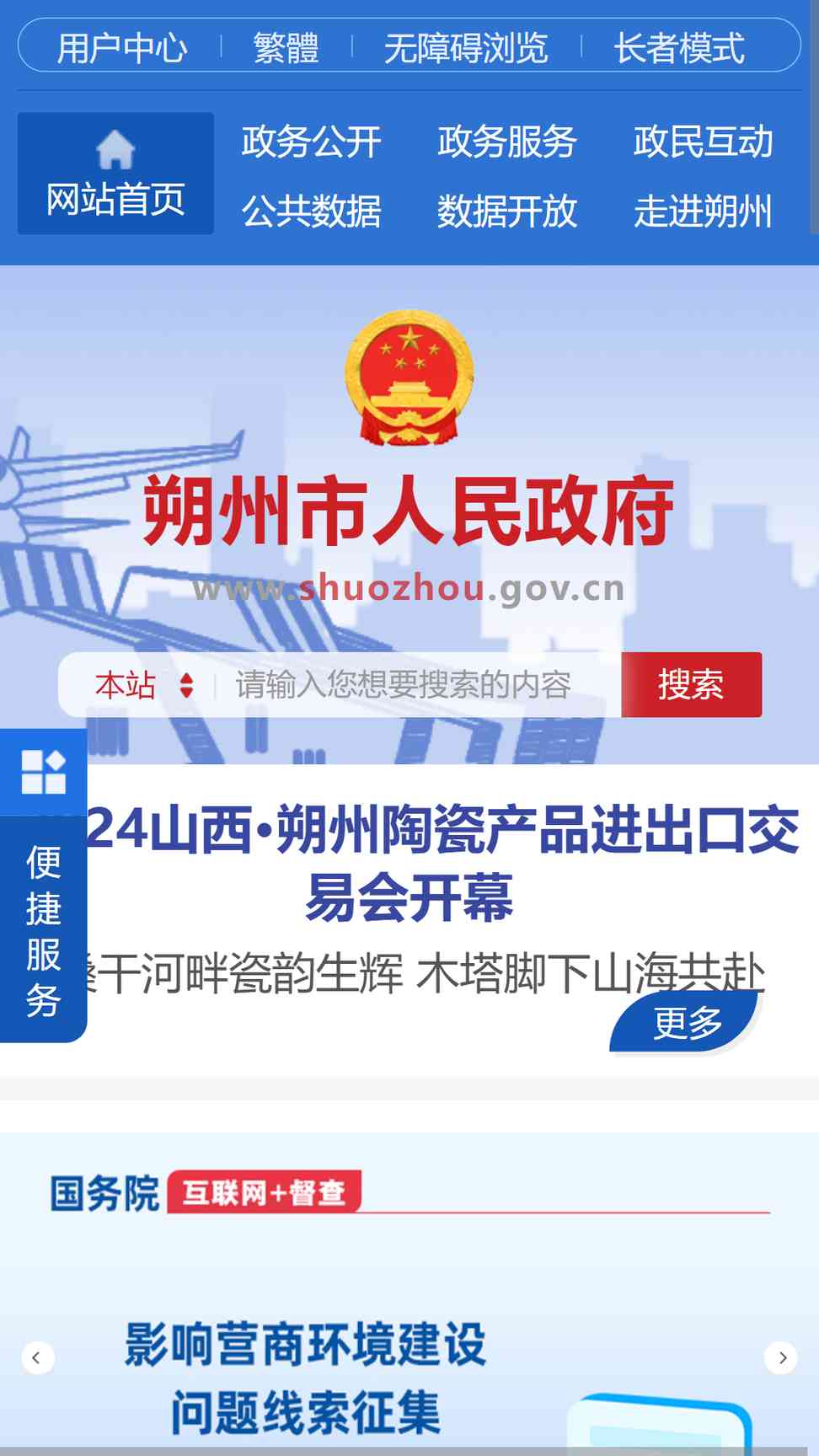Open the 走进朔州 section
The image size is (819, 1456).
click(704, 211)
